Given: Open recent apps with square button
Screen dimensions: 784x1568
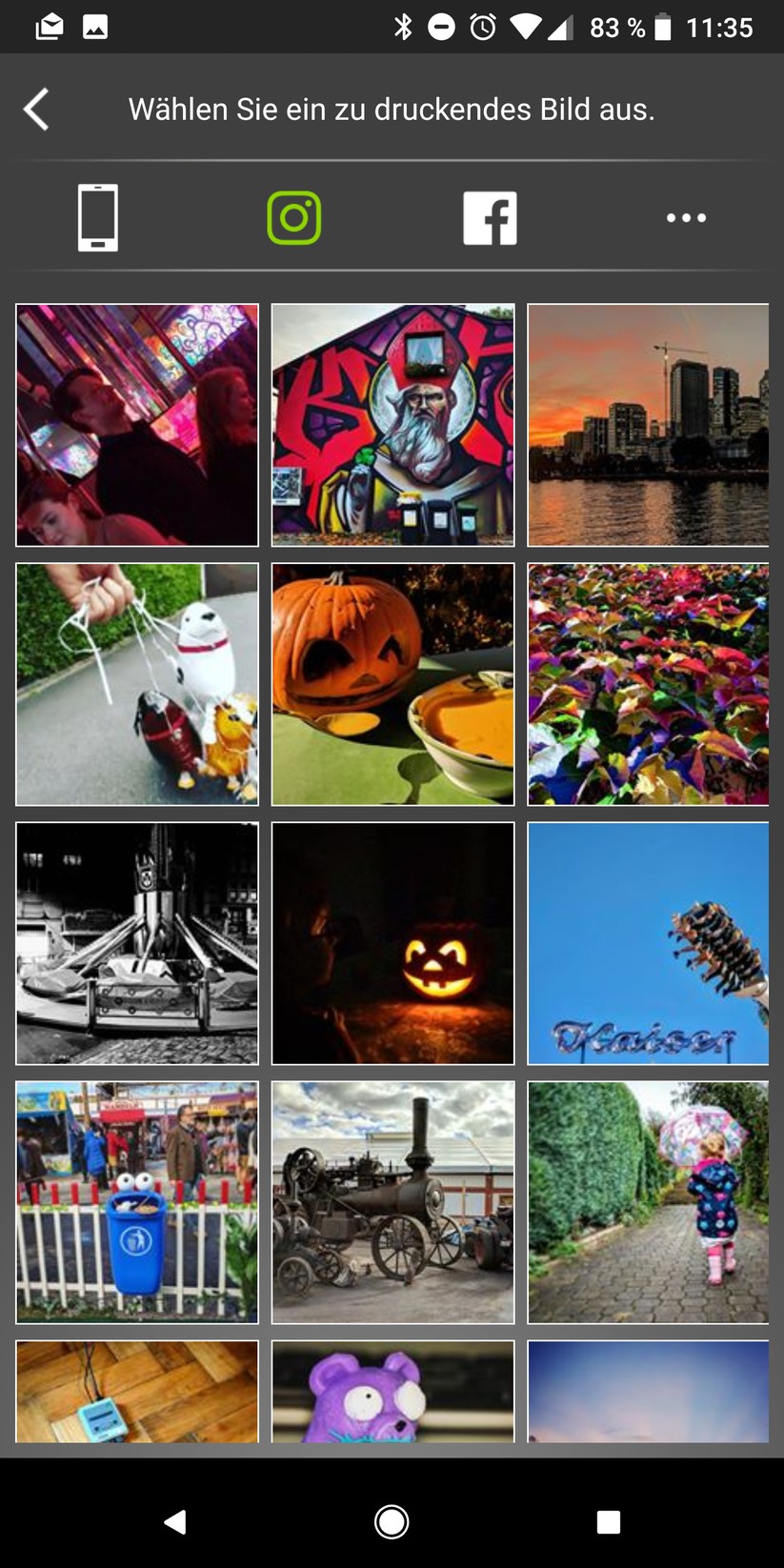Looking at the screenshot, I should click(609, 1521).
